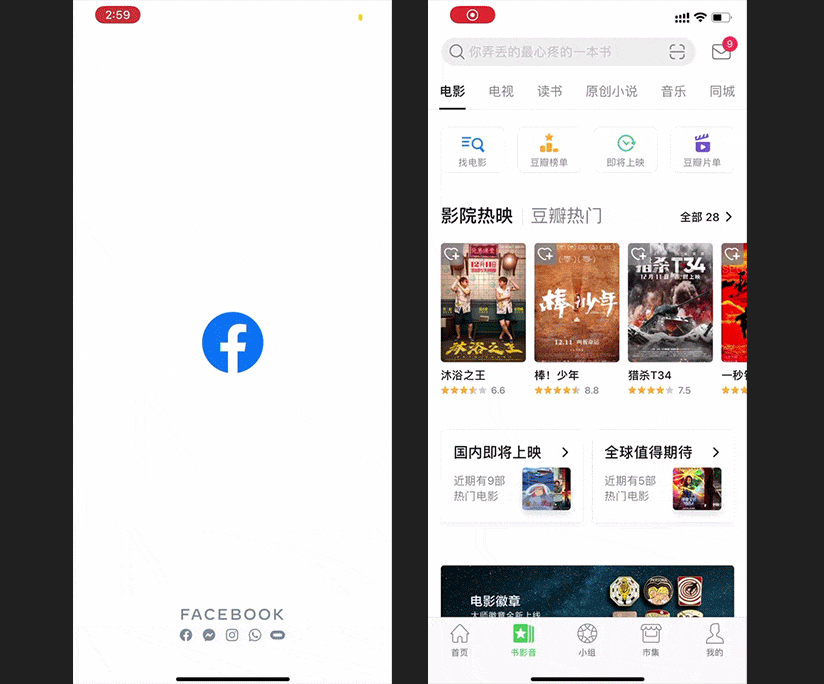Switch to the 音乐 tab

[673, 91]
